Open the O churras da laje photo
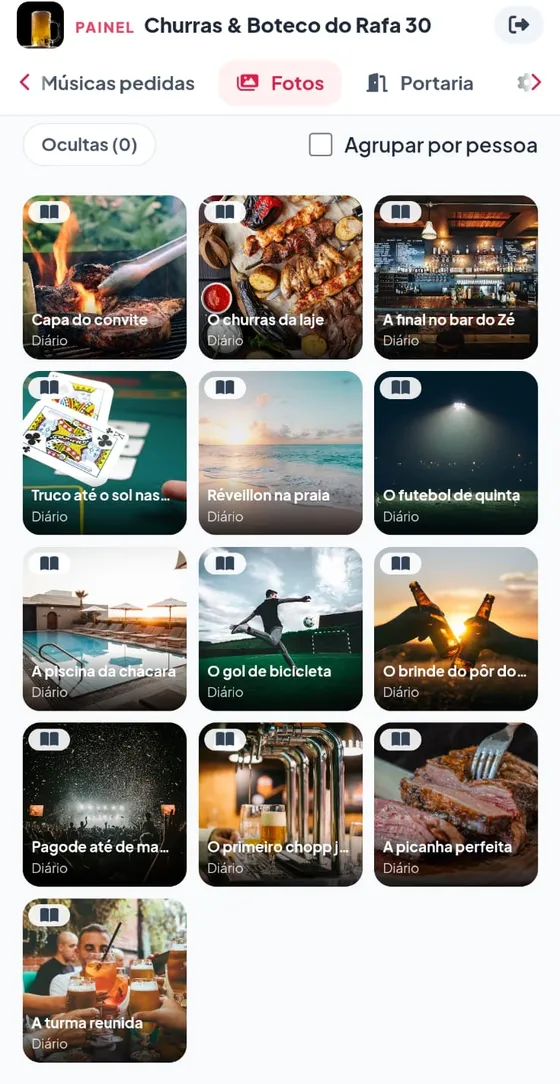560x1084 pixels. click(x=281, y=277)
